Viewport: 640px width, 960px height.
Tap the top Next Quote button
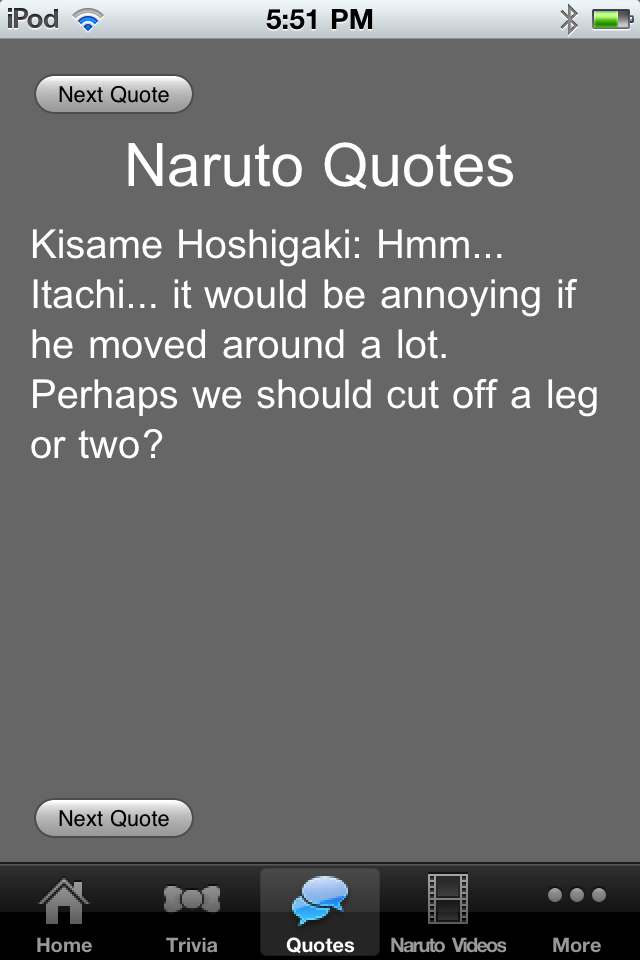113,95
